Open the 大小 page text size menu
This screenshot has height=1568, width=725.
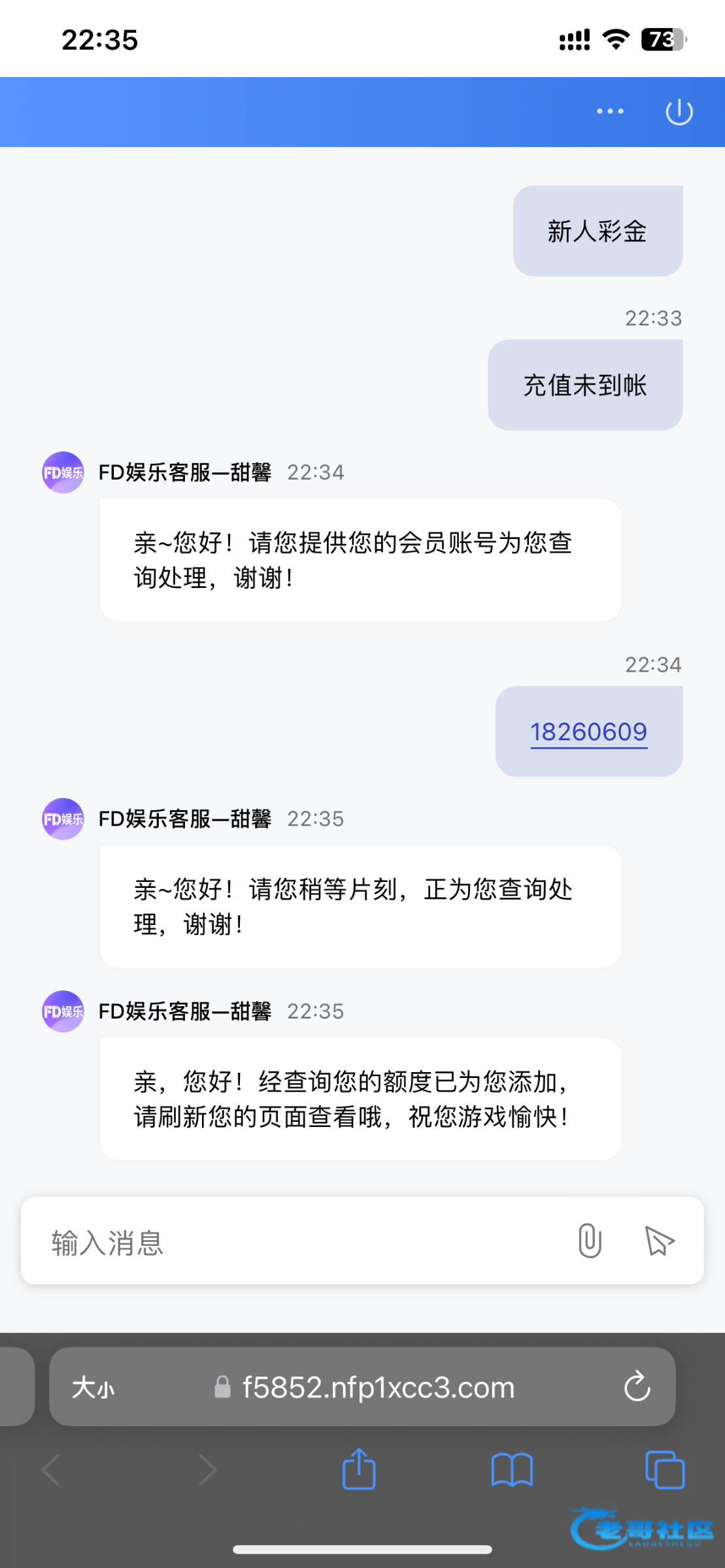(93, 1387)
